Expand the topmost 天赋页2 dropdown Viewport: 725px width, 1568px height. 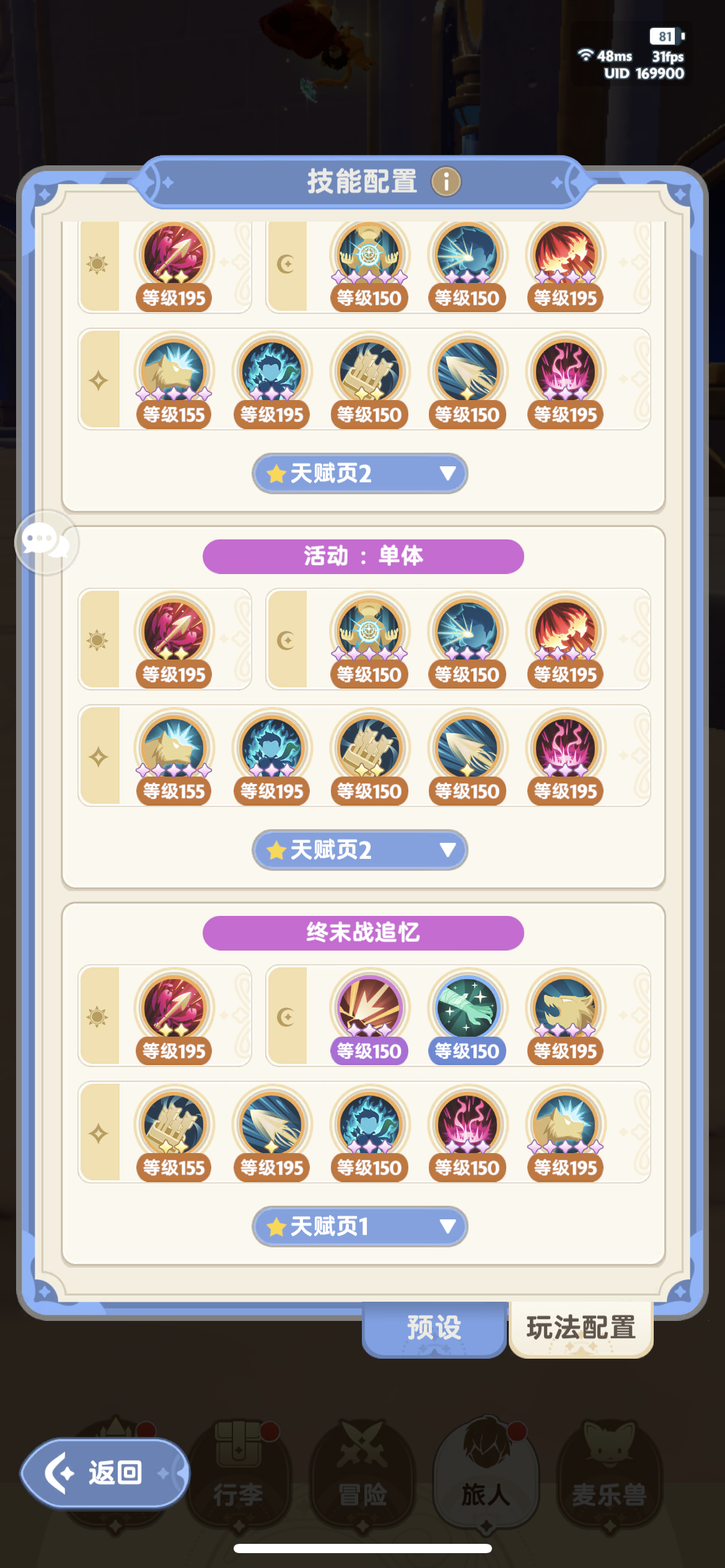click(x=359, y=473)
